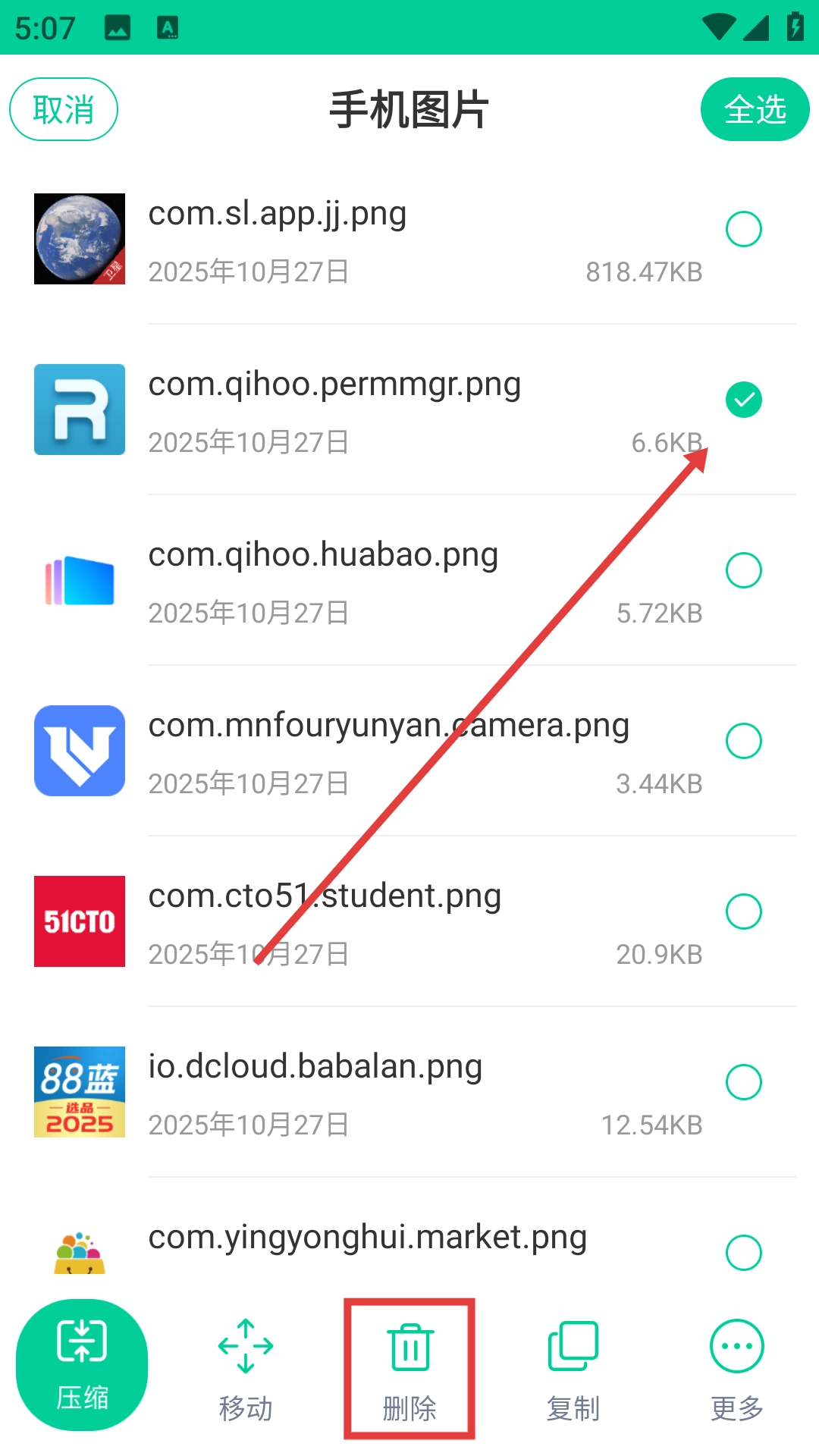
Task: Select io.dcloud.babalan.png
Action: (743, 1082)
